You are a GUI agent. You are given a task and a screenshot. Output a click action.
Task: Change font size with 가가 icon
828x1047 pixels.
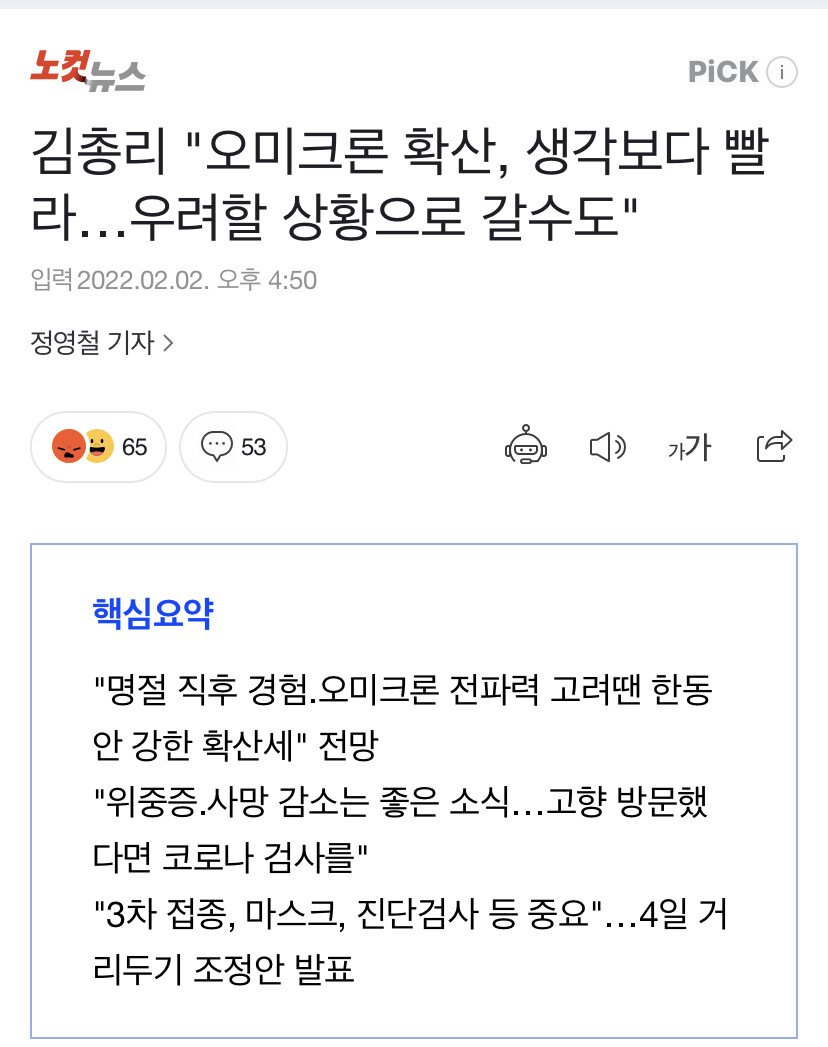(x=689, y=448)
